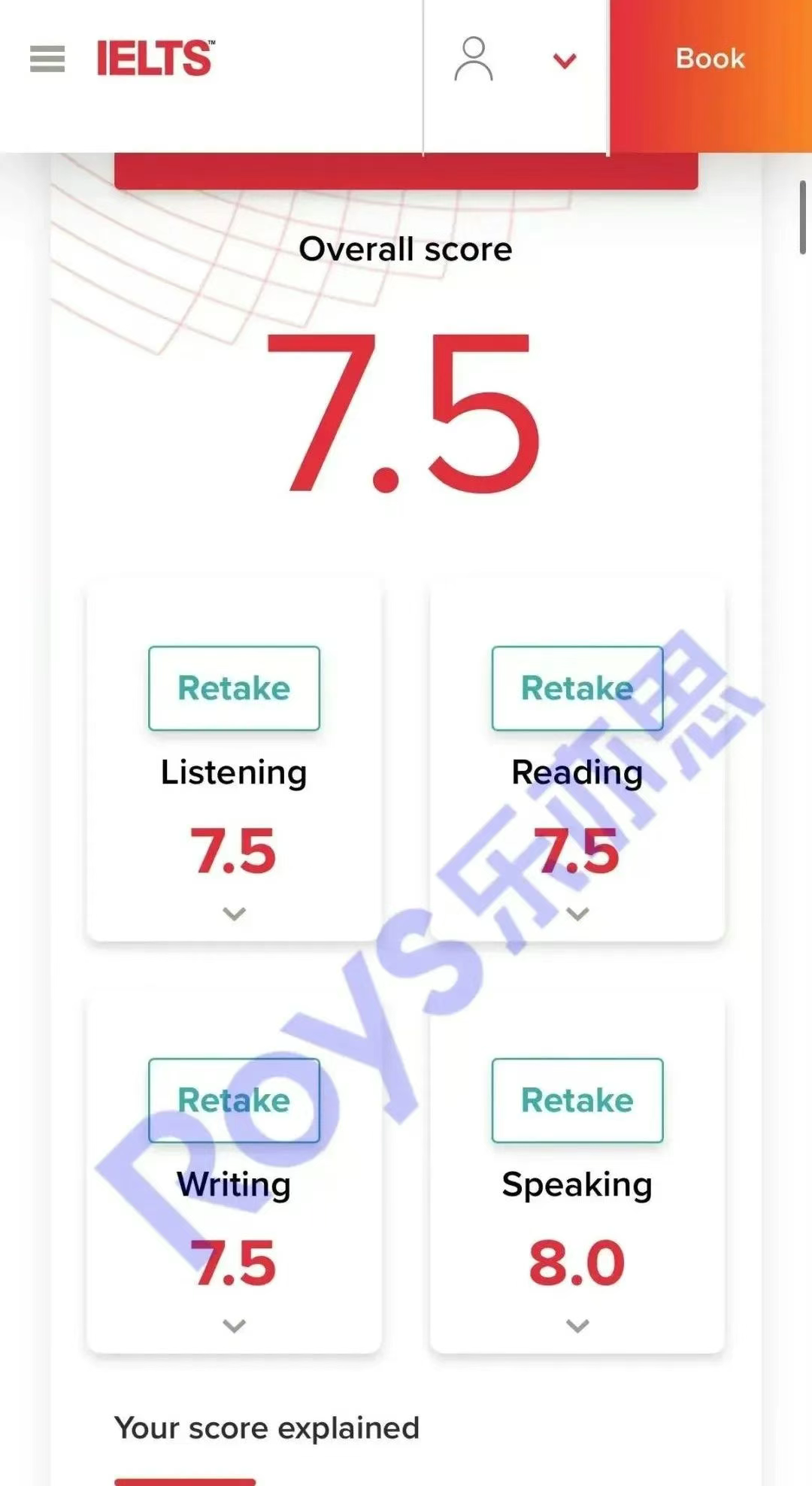812x1486 pixels.
Task: Expand the Reading score details chevron
Action: tap(577, 914)
